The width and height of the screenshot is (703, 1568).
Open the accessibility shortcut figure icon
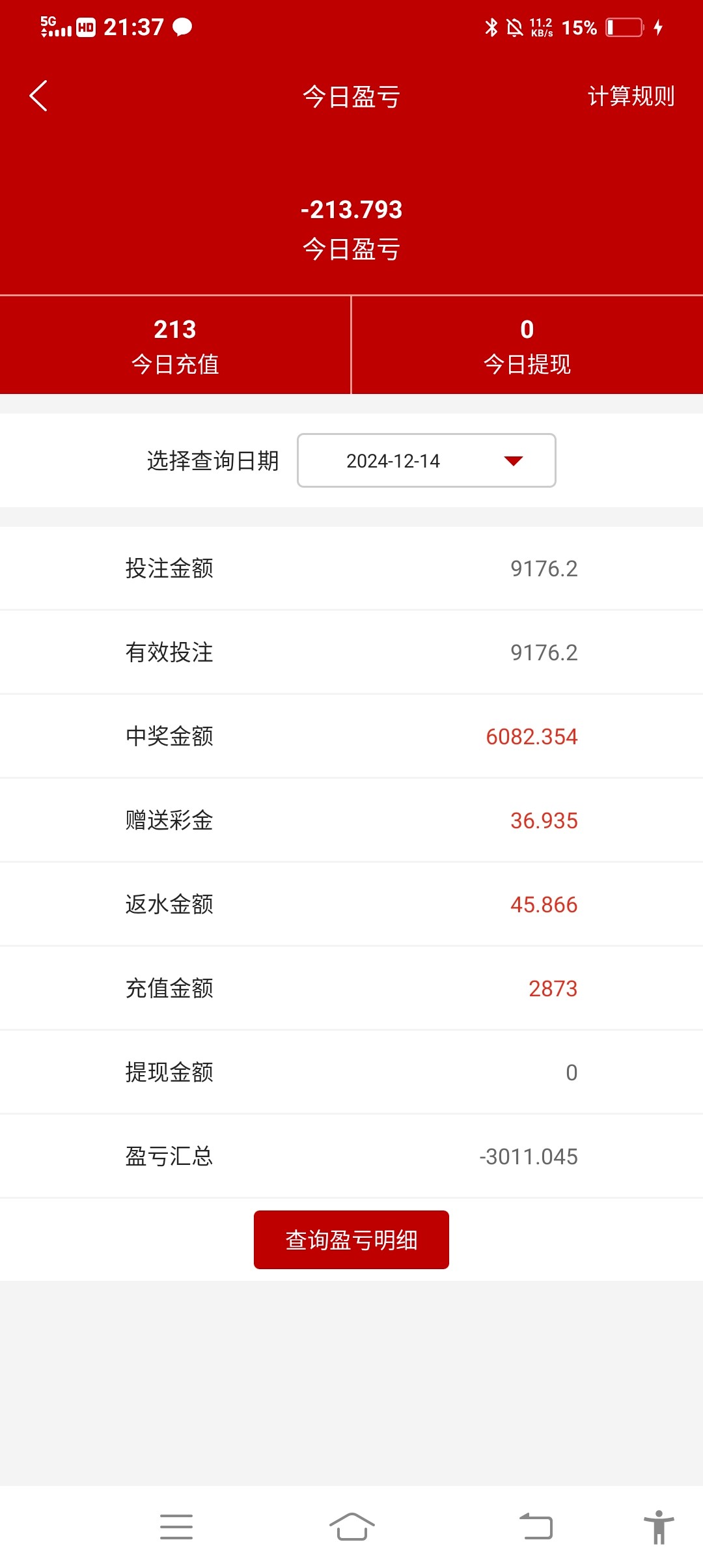point(659,1527)
